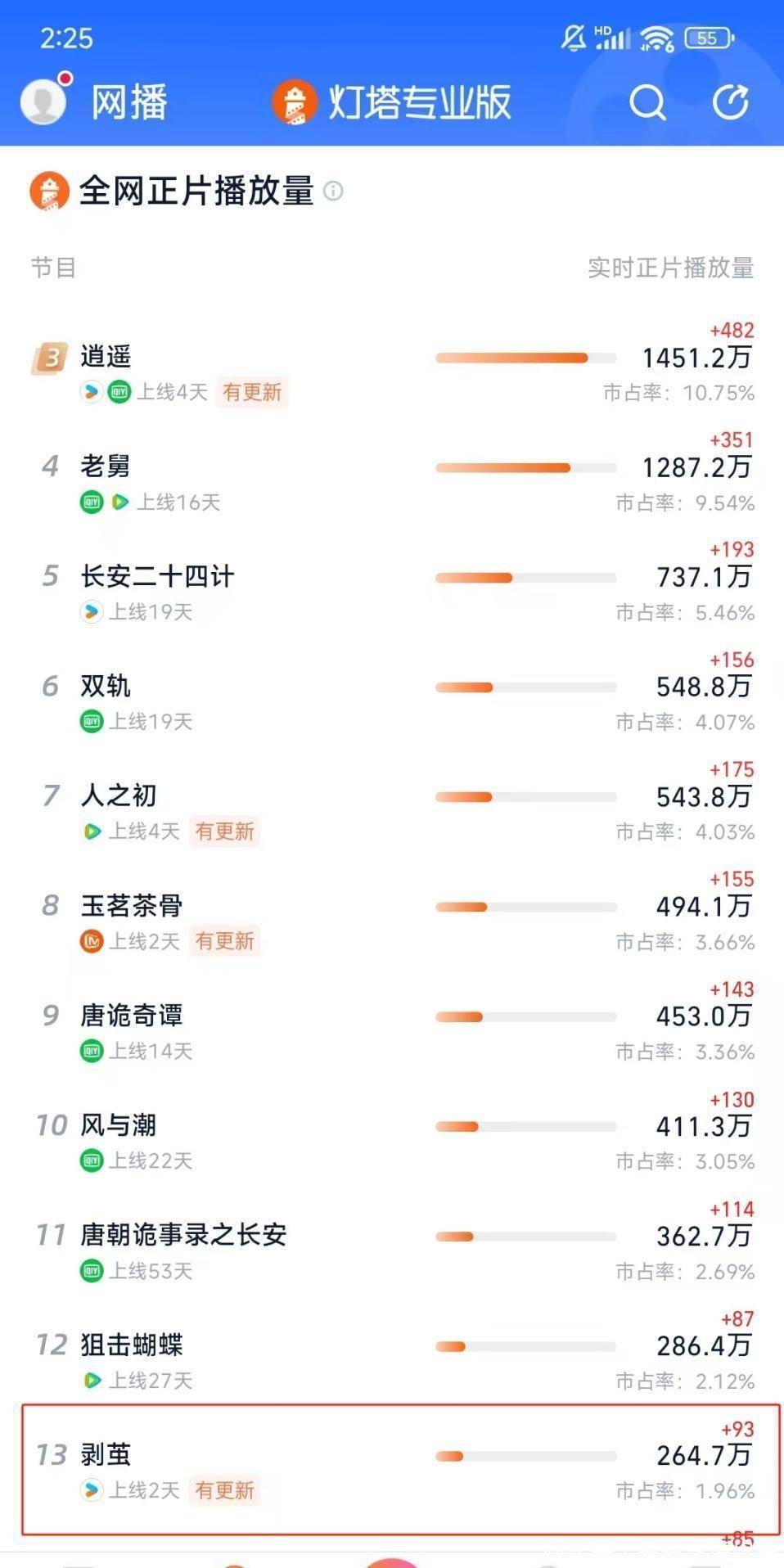
Task: Open the 逍遥 show details
Action: click(x=106, y=358)
